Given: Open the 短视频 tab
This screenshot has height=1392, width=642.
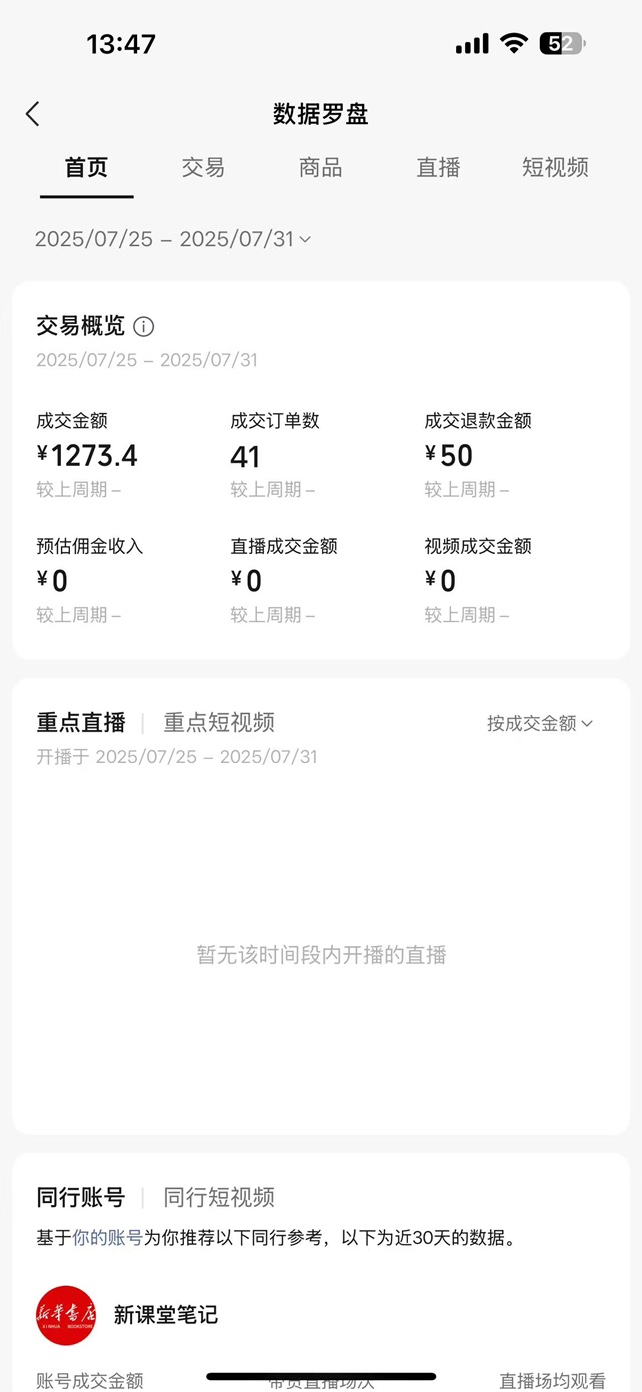Looking at the screenshot, I should [555, 168].
